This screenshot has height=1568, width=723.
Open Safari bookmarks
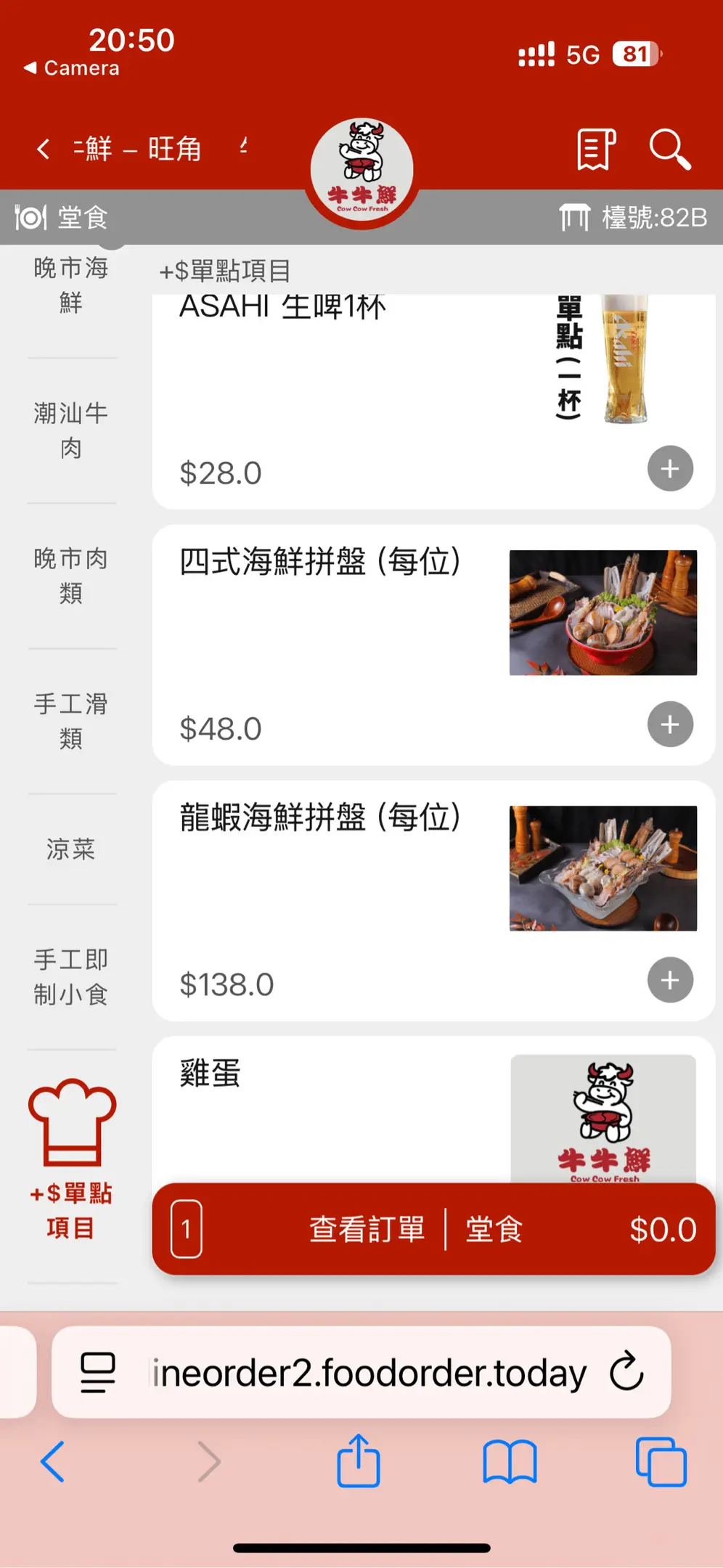(510, 1461)
